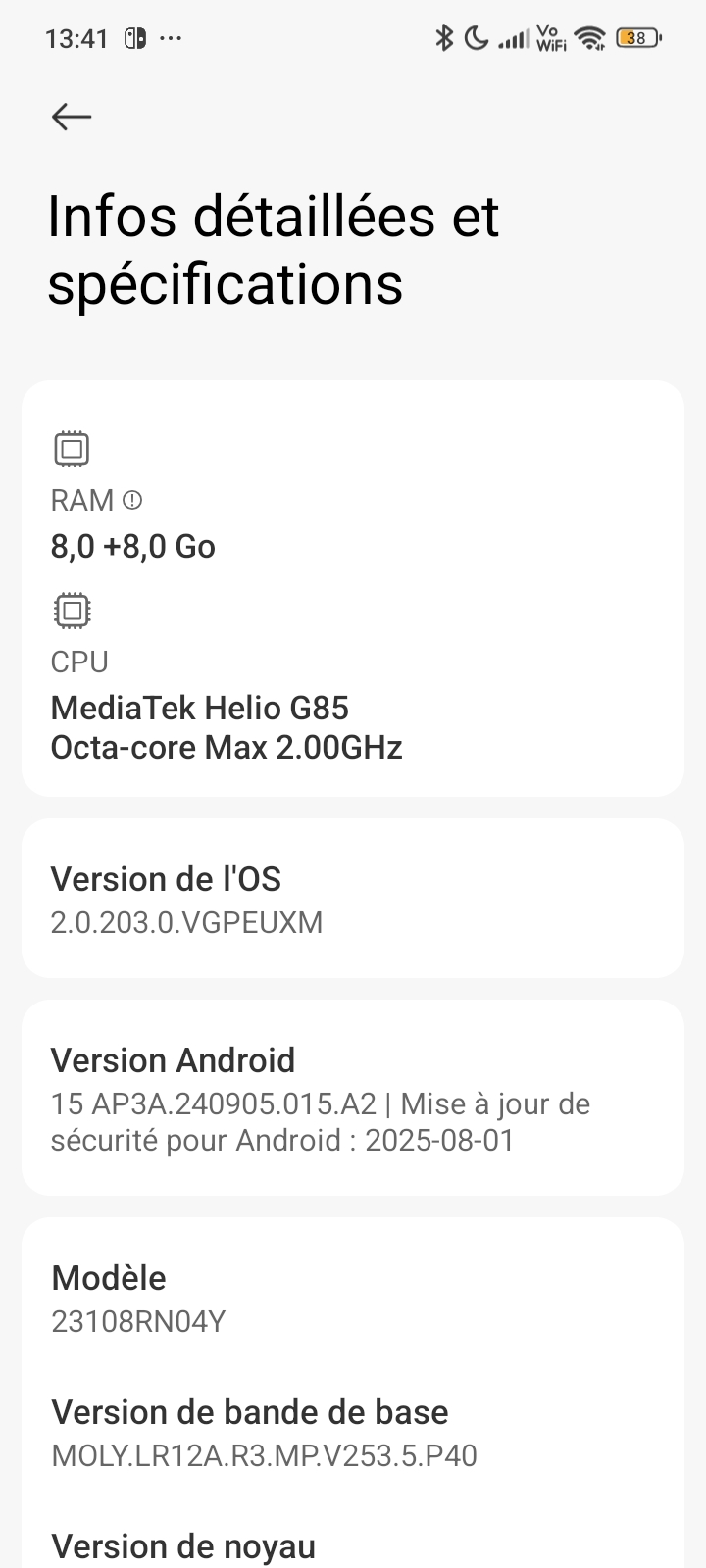The image size is (706, 1568).
Task: Go back using the arrow icon
Action: [72, 117]
